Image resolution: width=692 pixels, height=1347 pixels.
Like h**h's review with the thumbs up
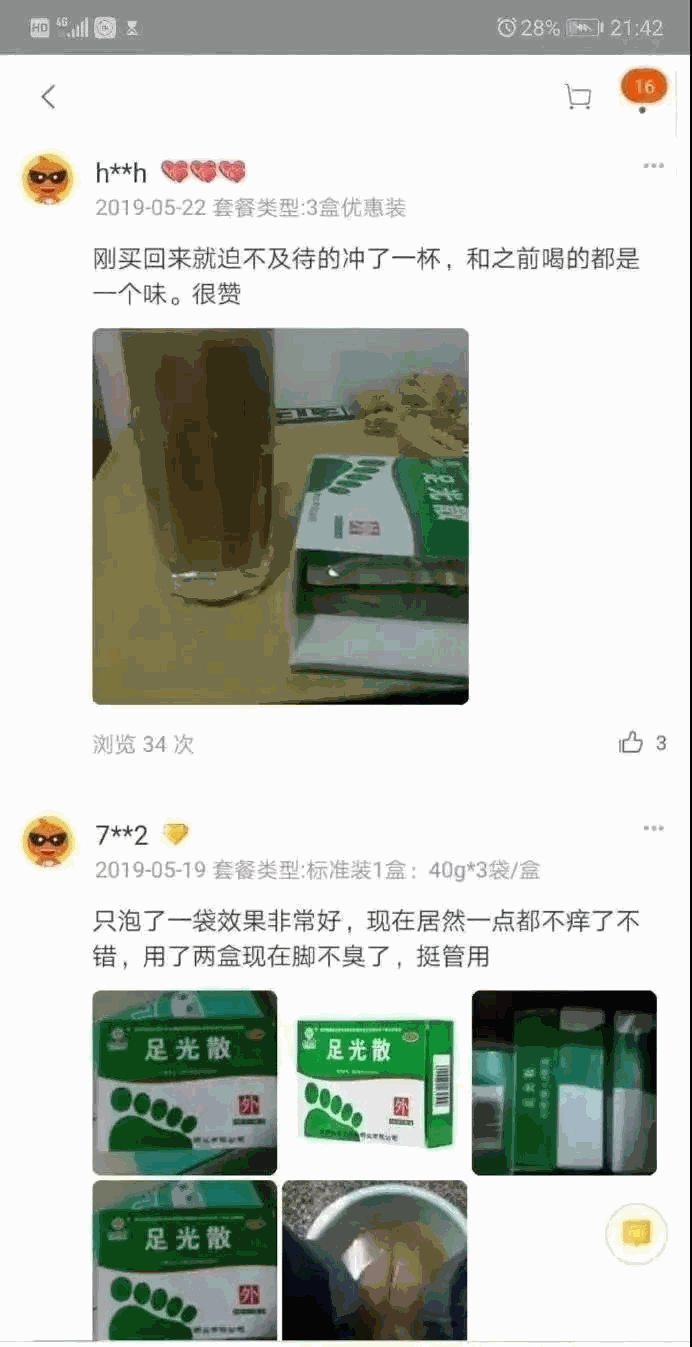(631, 743)
